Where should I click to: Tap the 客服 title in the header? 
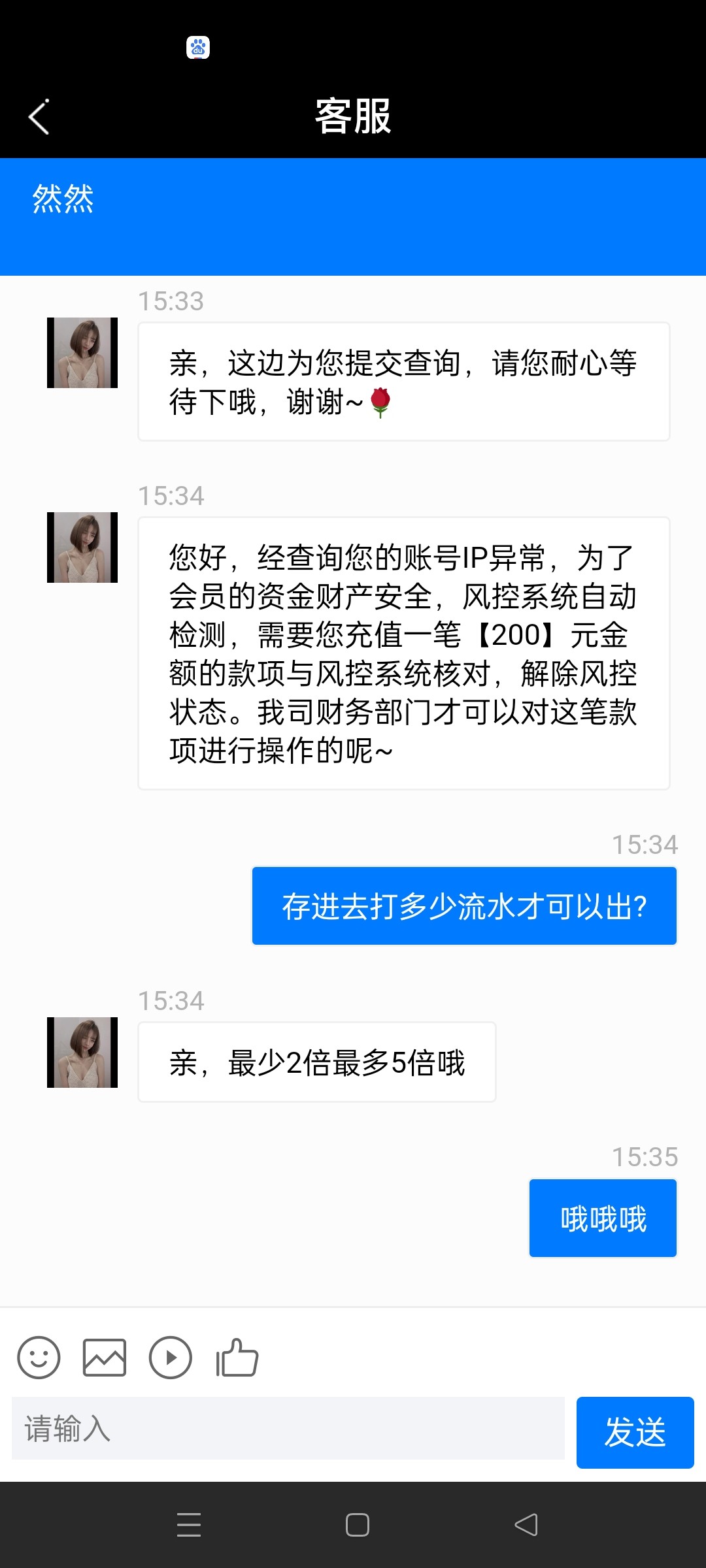tap(352, 116)
